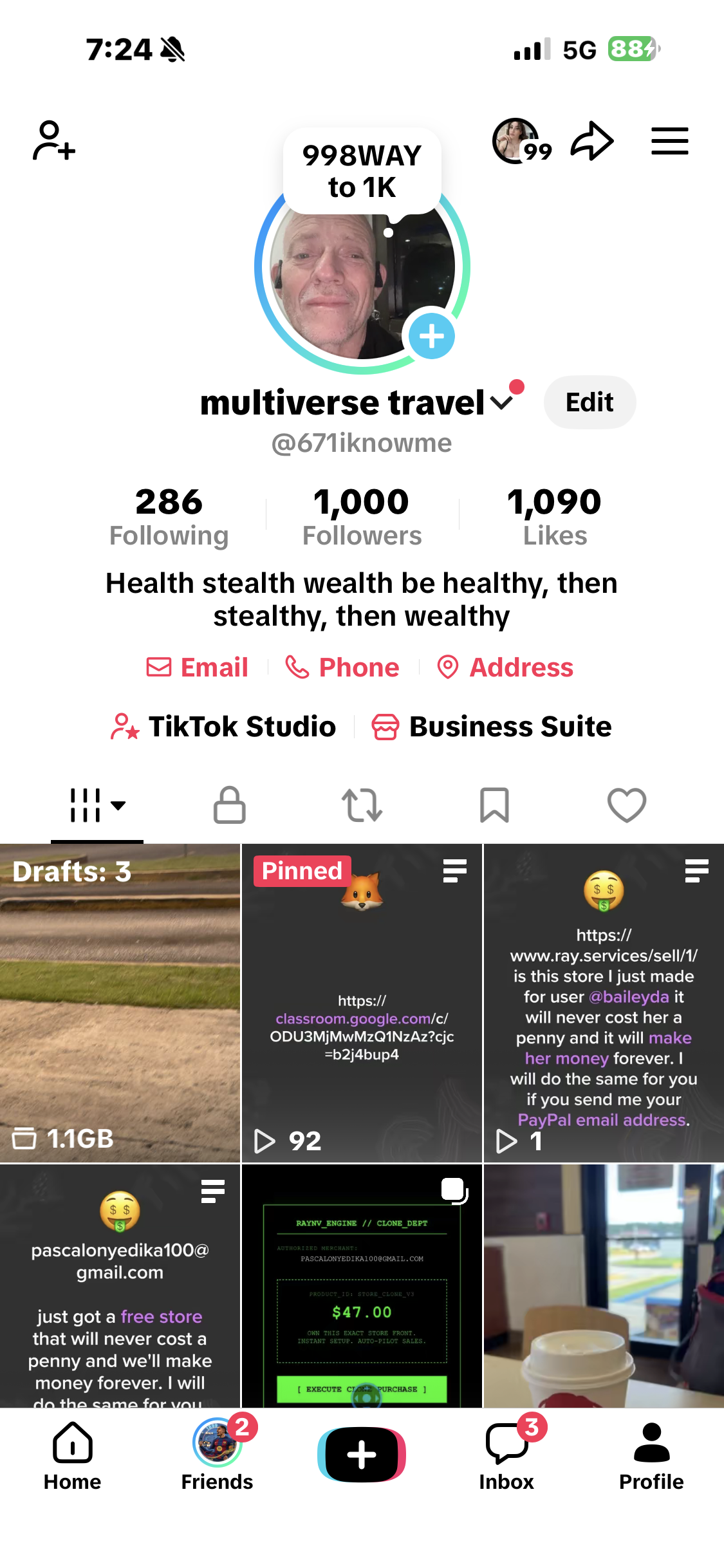This screenshot has height=1568, width=724.
Task: Open the Address link
Action: [506, 667]
